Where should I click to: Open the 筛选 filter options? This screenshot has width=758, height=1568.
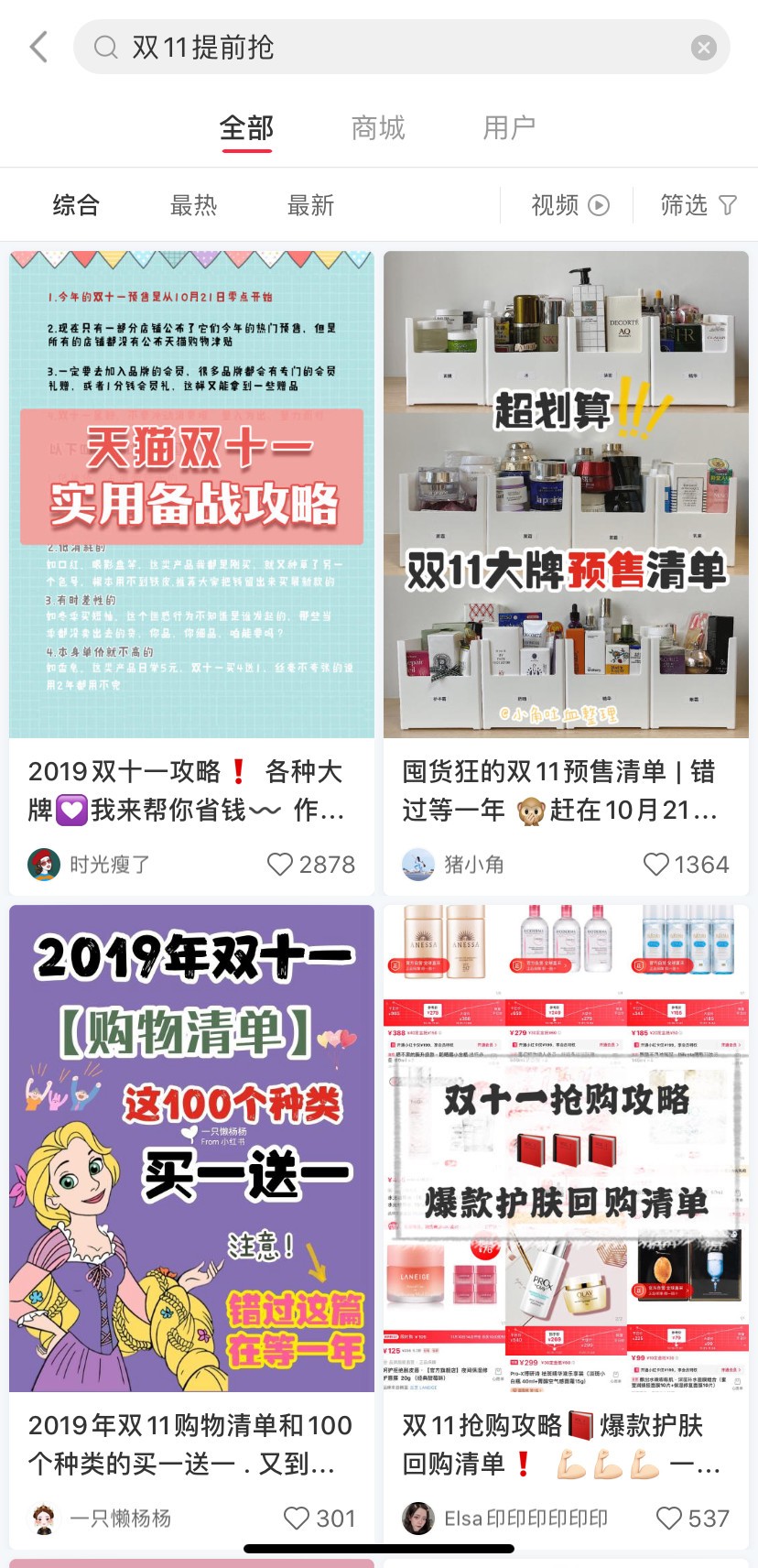point(698,205)
